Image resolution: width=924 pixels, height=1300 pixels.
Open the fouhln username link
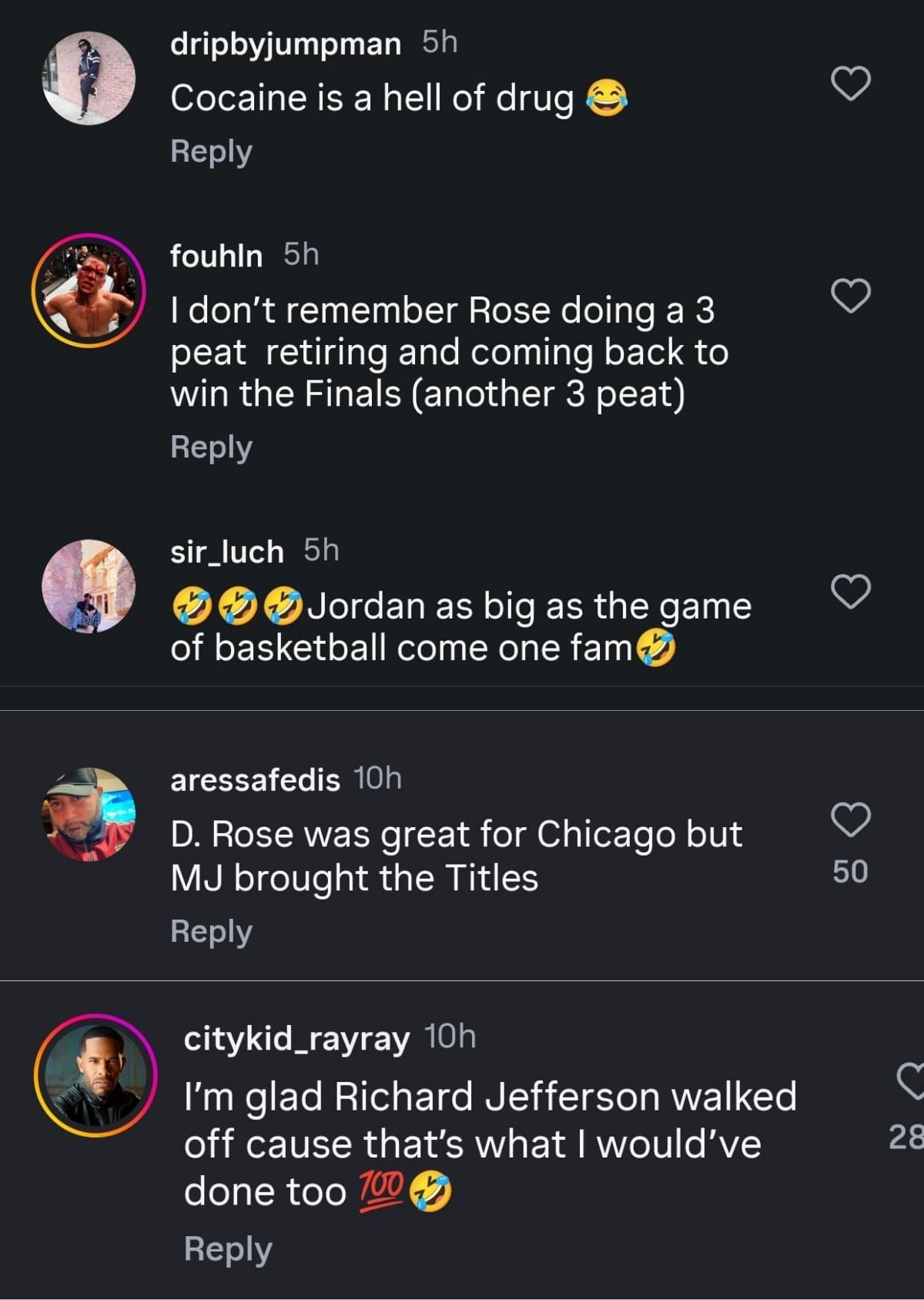pyautogui.click(x=216, y=255)
